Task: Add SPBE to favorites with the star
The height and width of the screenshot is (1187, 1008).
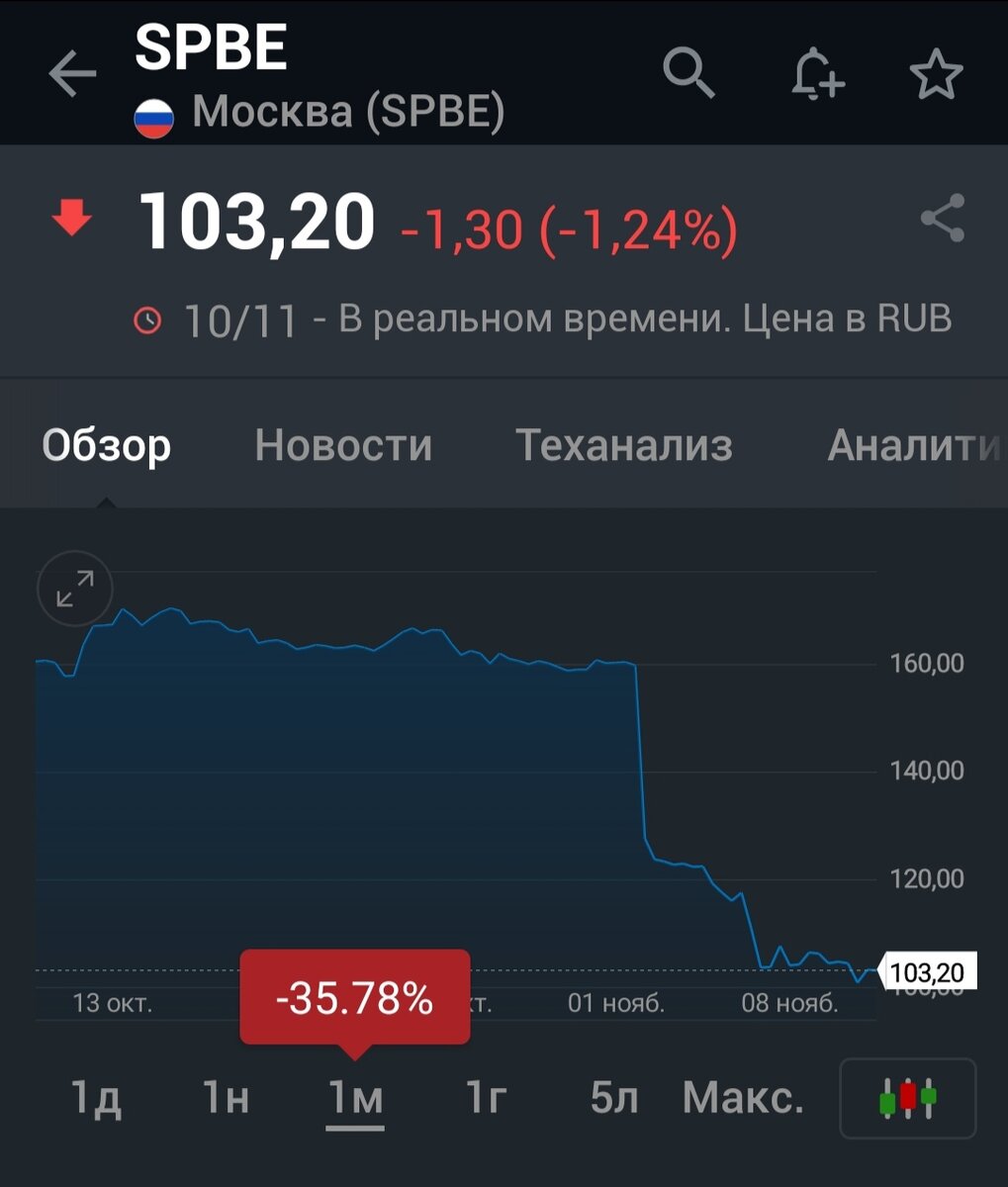Action: click(935, 75)
